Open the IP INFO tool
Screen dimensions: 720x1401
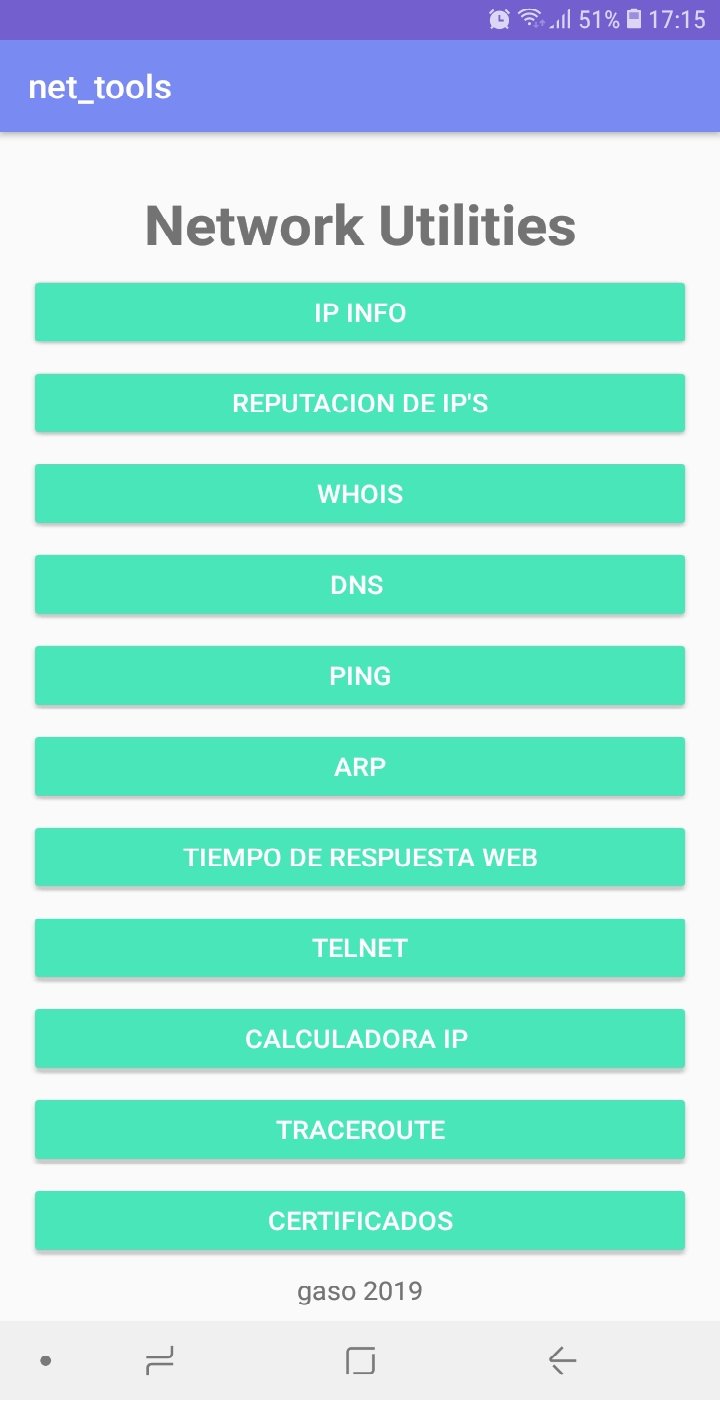(x=360, y=312)
